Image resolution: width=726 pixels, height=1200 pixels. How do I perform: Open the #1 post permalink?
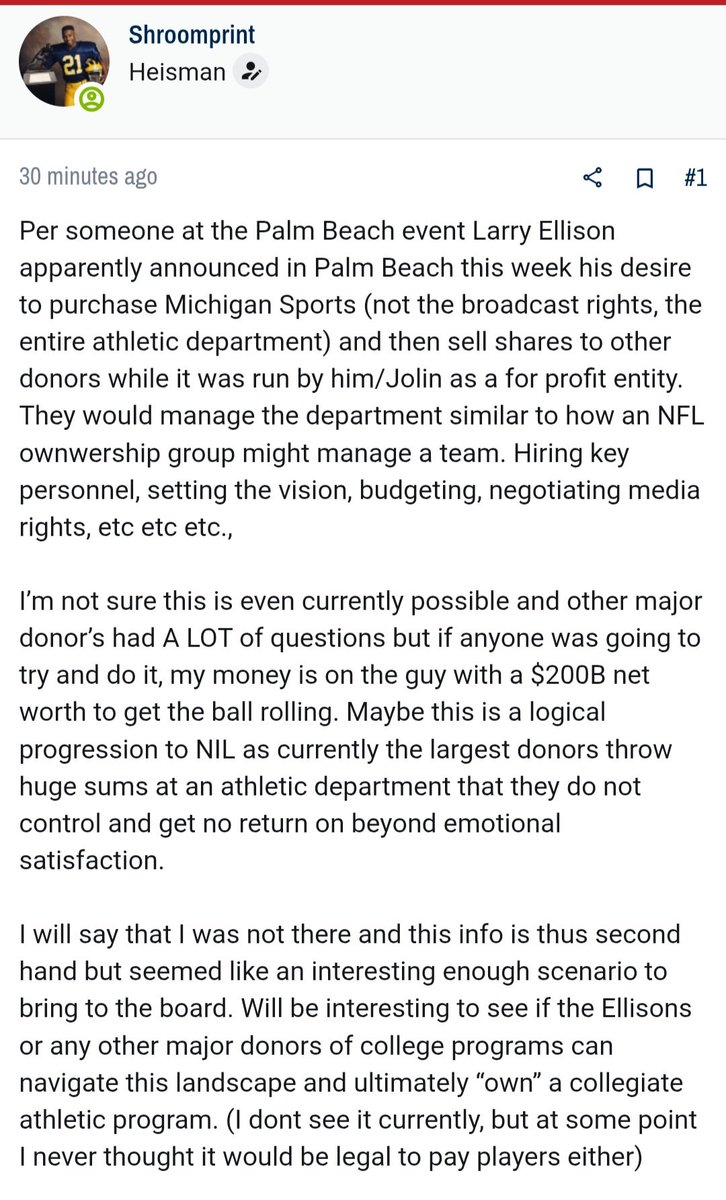tap(695, 178)
